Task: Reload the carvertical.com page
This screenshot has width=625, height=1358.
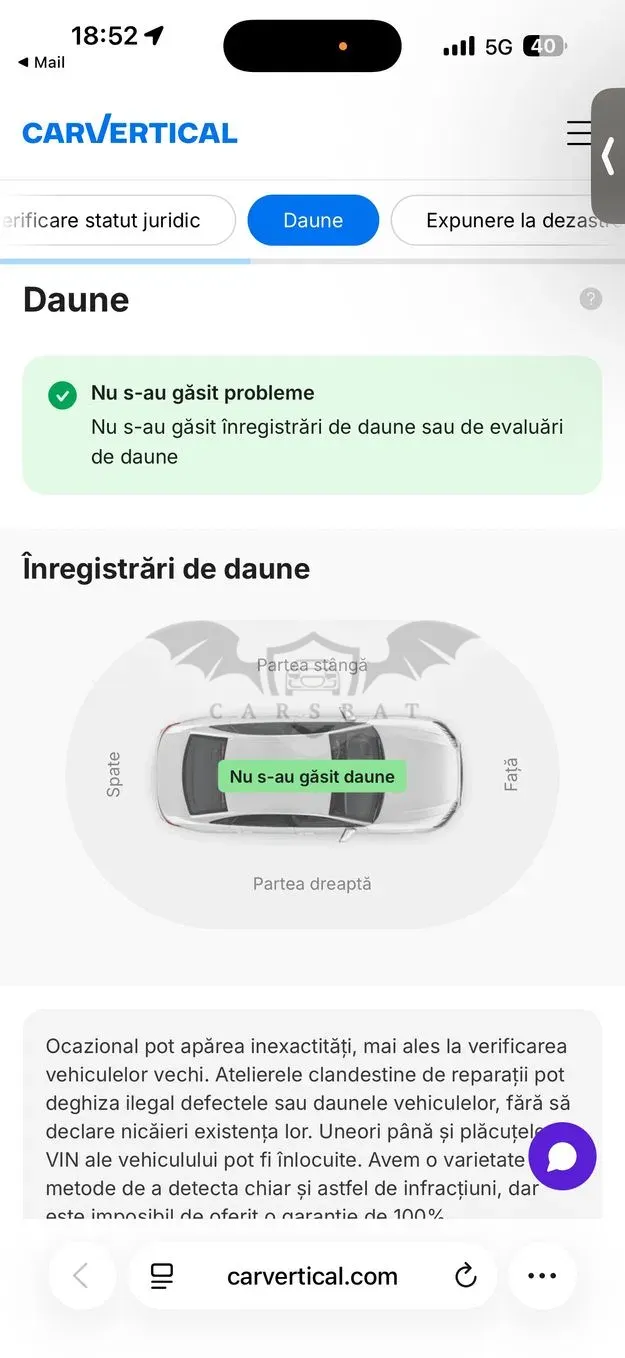Action: click(465, 1275)
